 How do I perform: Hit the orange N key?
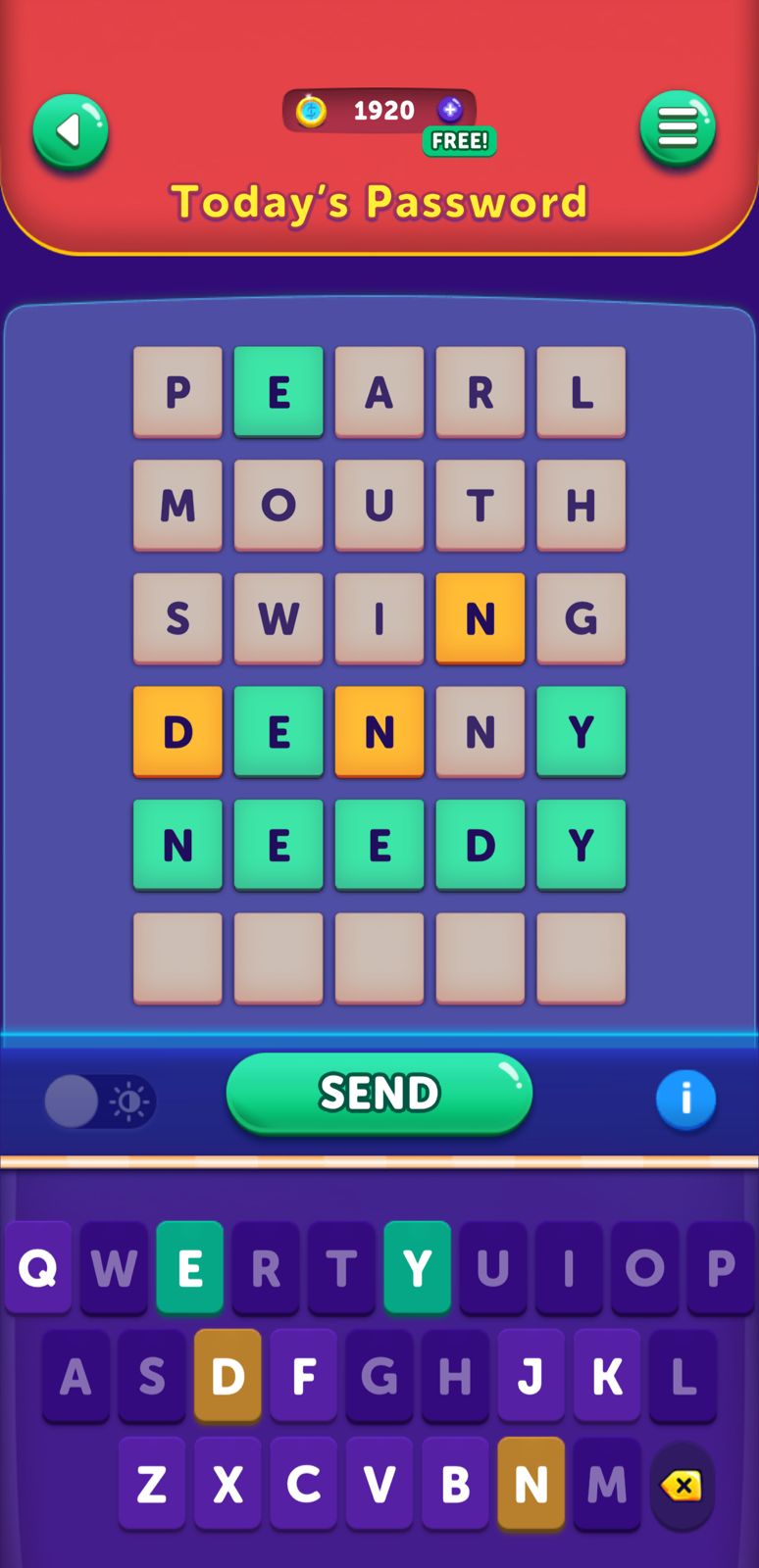click(x=531, y=1484)
